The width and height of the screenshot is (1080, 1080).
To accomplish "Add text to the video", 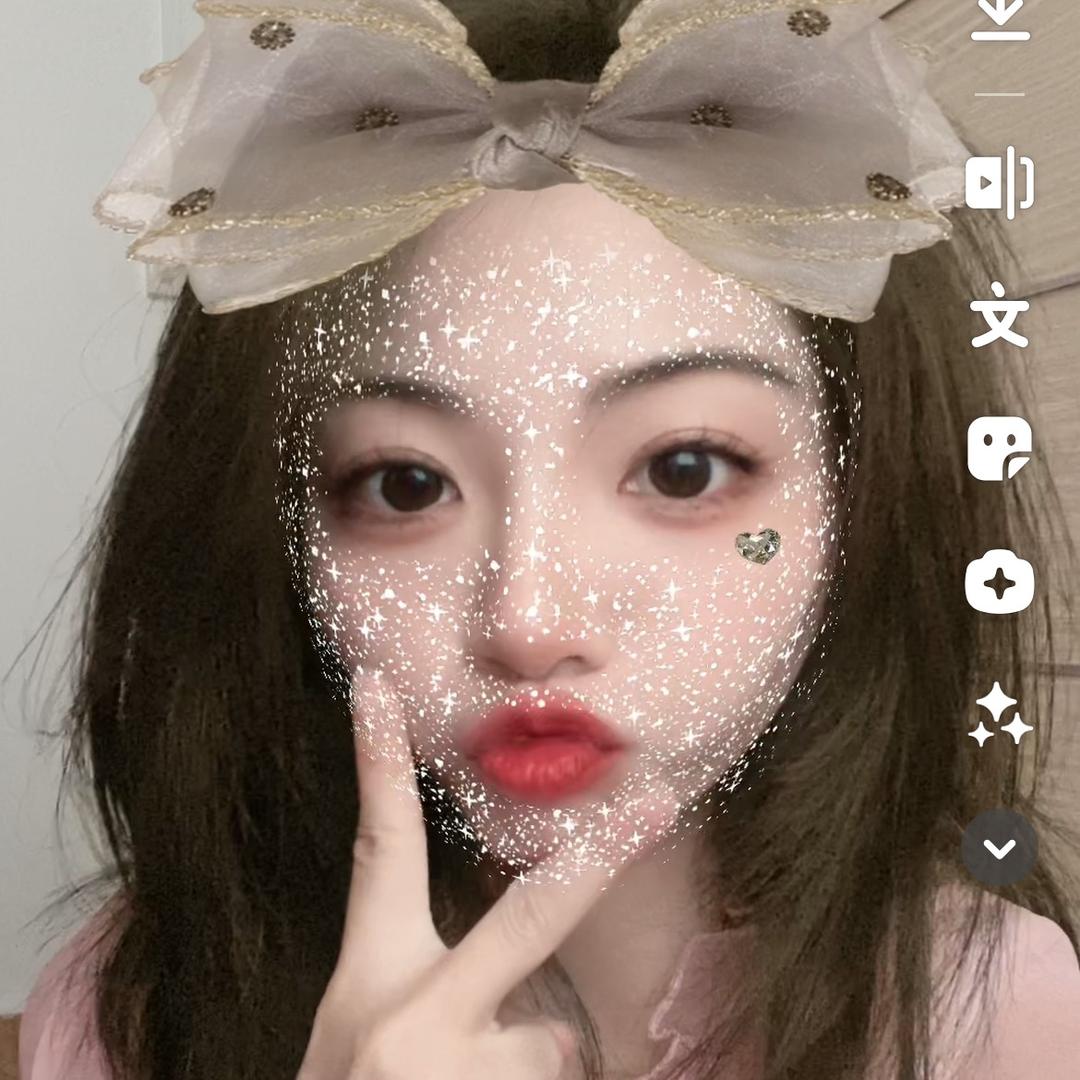I will coord(999,314).
